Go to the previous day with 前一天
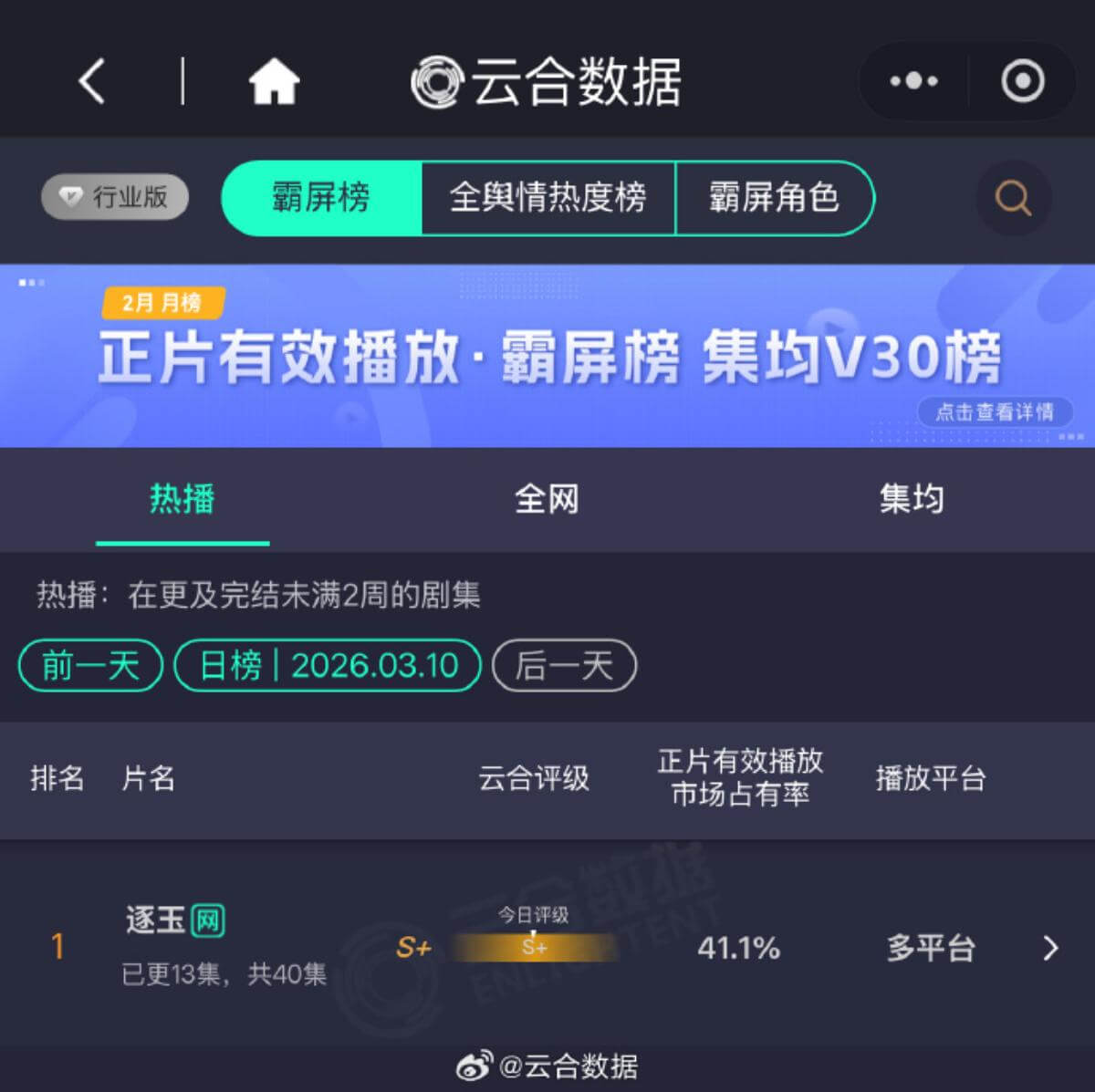Viewport: 1095px width, 1092px height. [90, 665]
